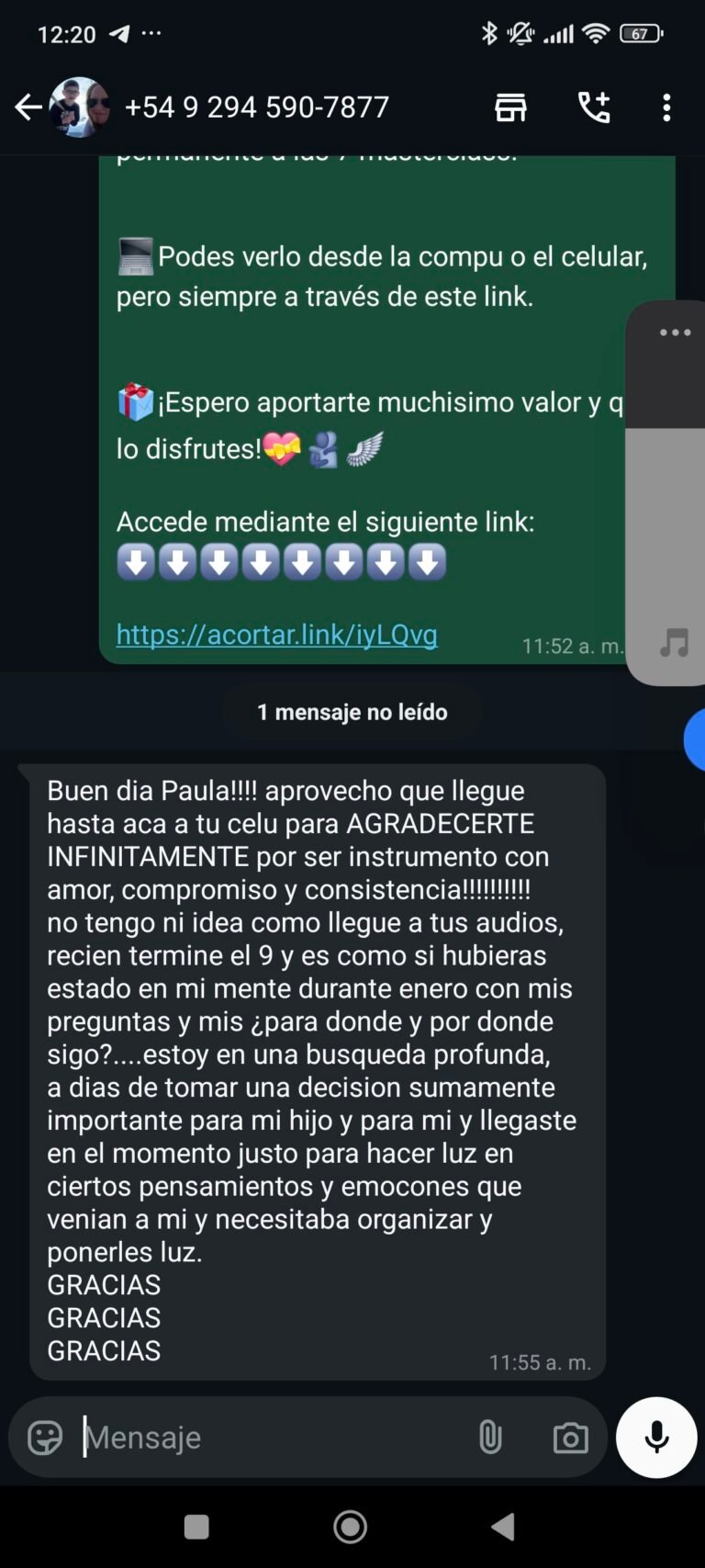Tap the phone number +54 9 294 590-7877
Screen dimensions: 705x1568
(x=258, y=107)
